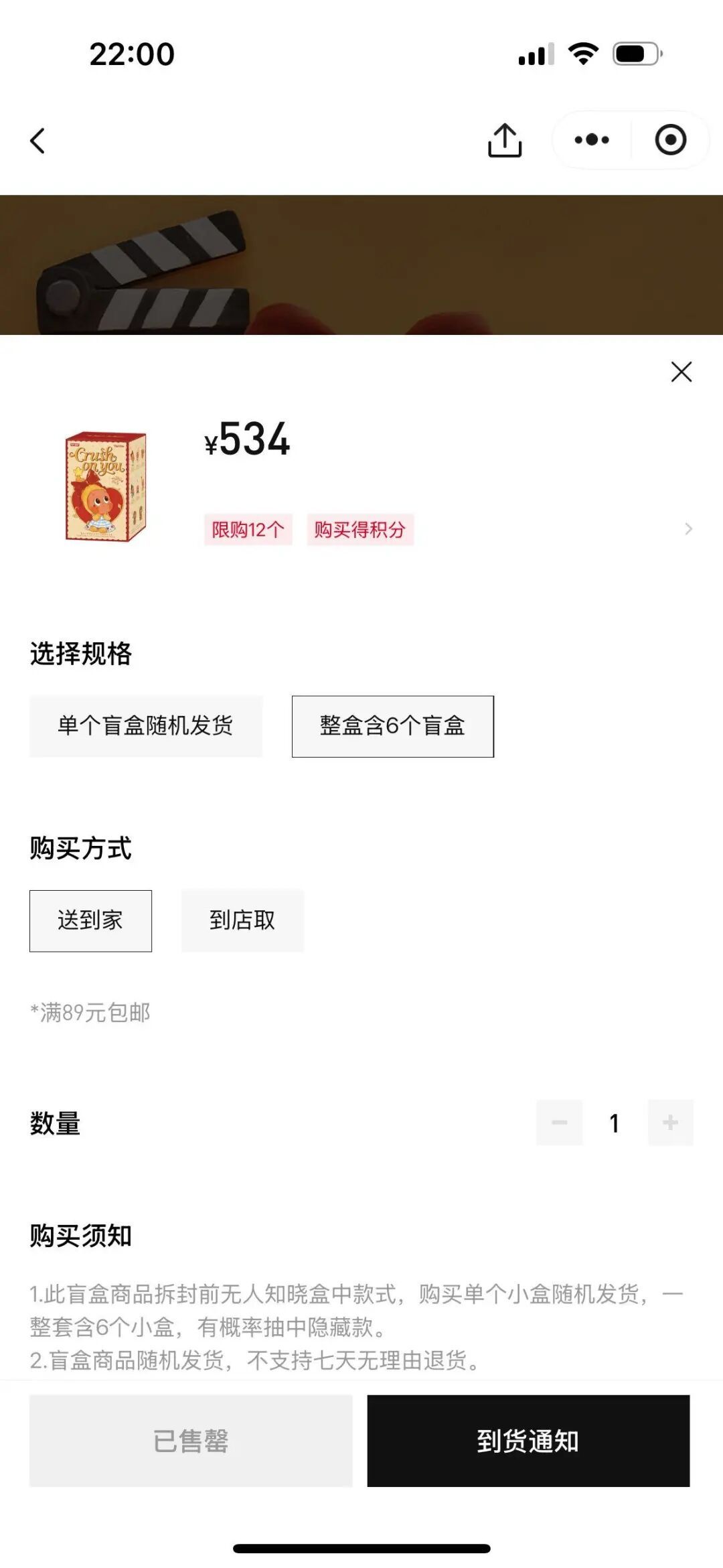Select the 整盒含6个盲盒 spec option
723x1568 pixels.
click(392, 725)
